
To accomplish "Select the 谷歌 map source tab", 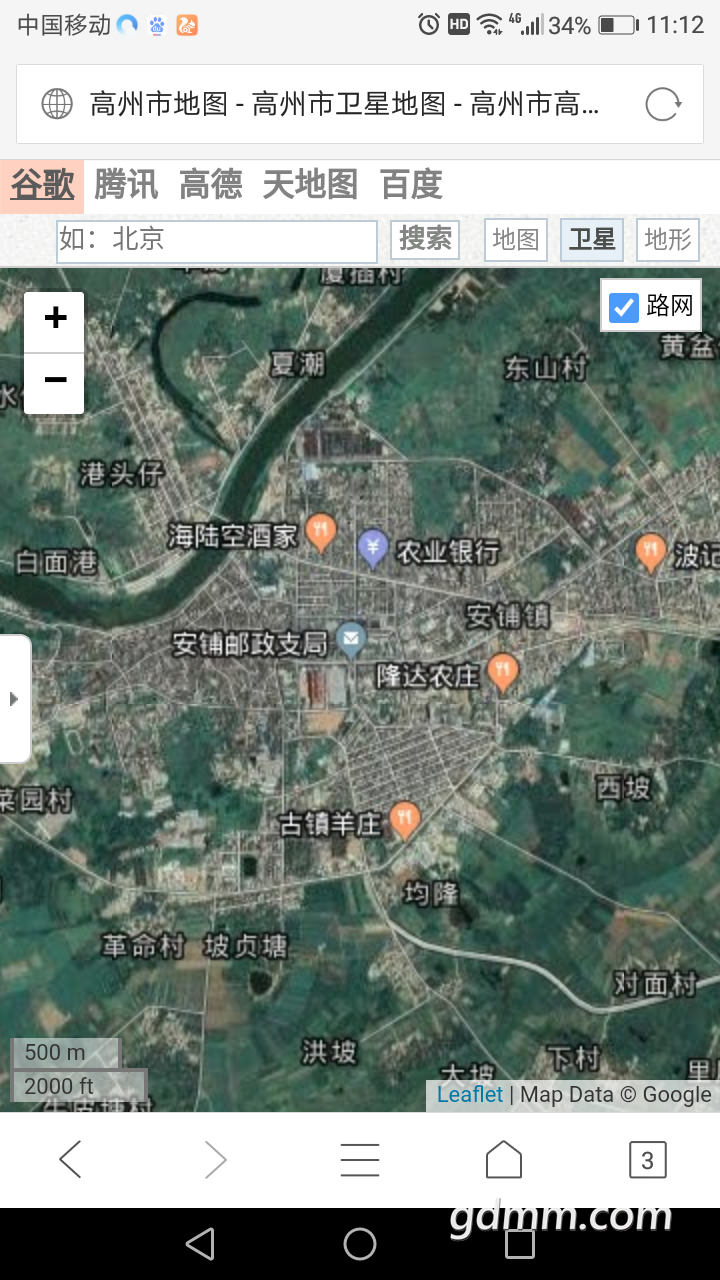I will (43, 185).
